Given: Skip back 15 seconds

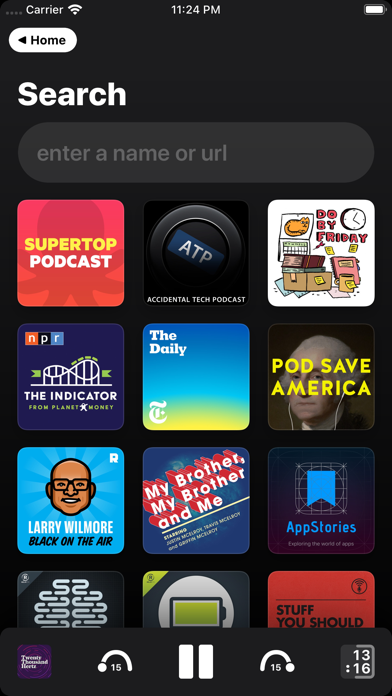Looking at the screenshot, I should pyautogui.click(x=115, y=661).
